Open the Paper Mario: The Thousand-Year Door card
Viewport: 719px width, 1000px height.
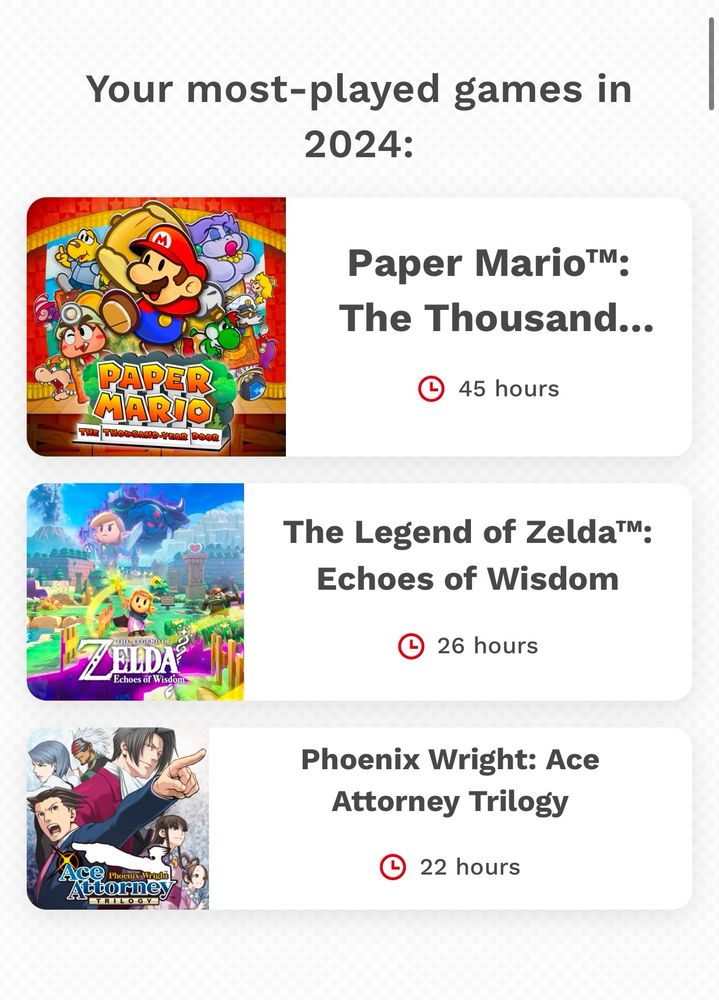point(359,327)
